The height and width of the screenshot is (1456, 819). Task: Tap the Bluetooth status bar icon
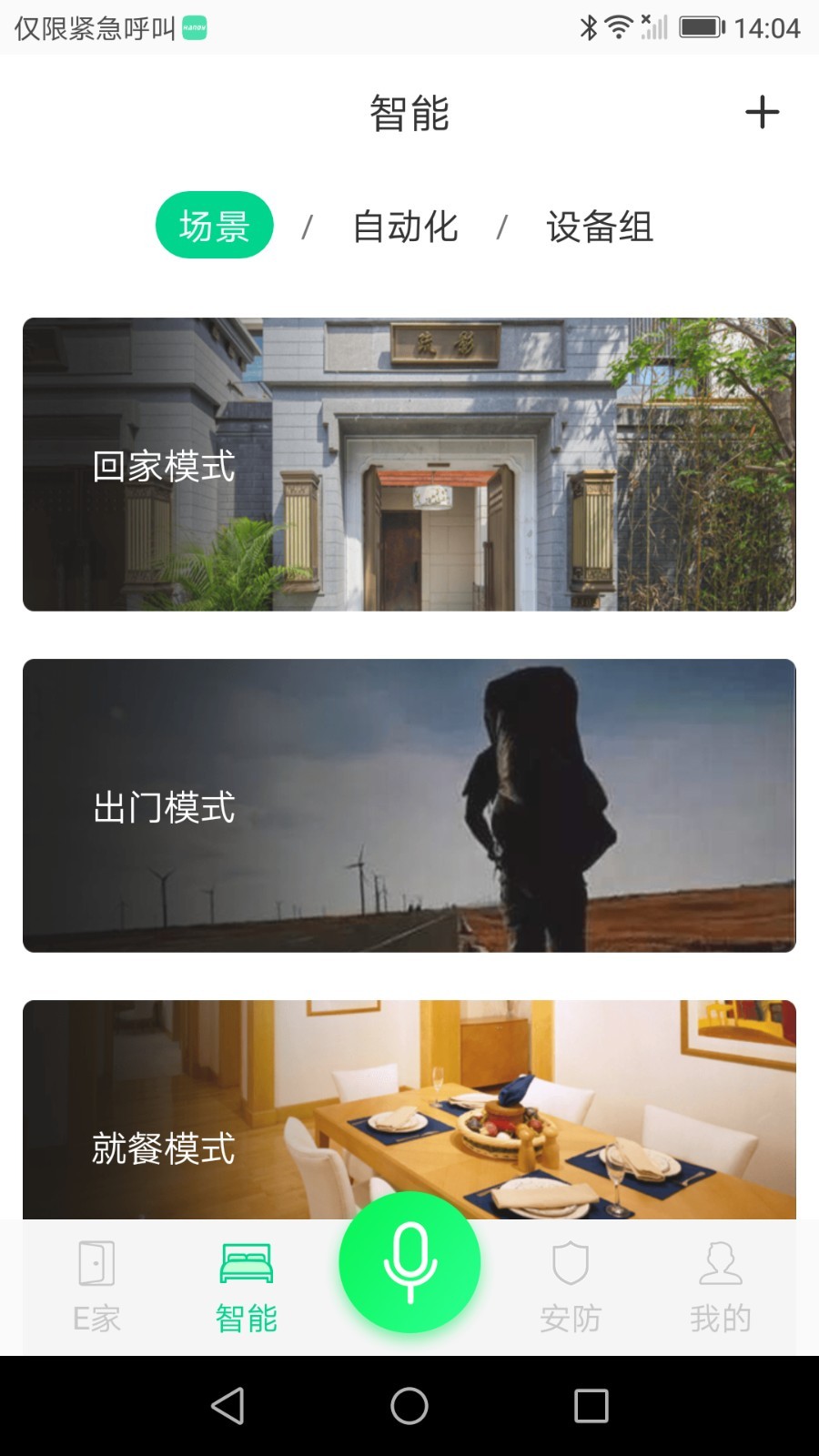(x=590, y=27)
